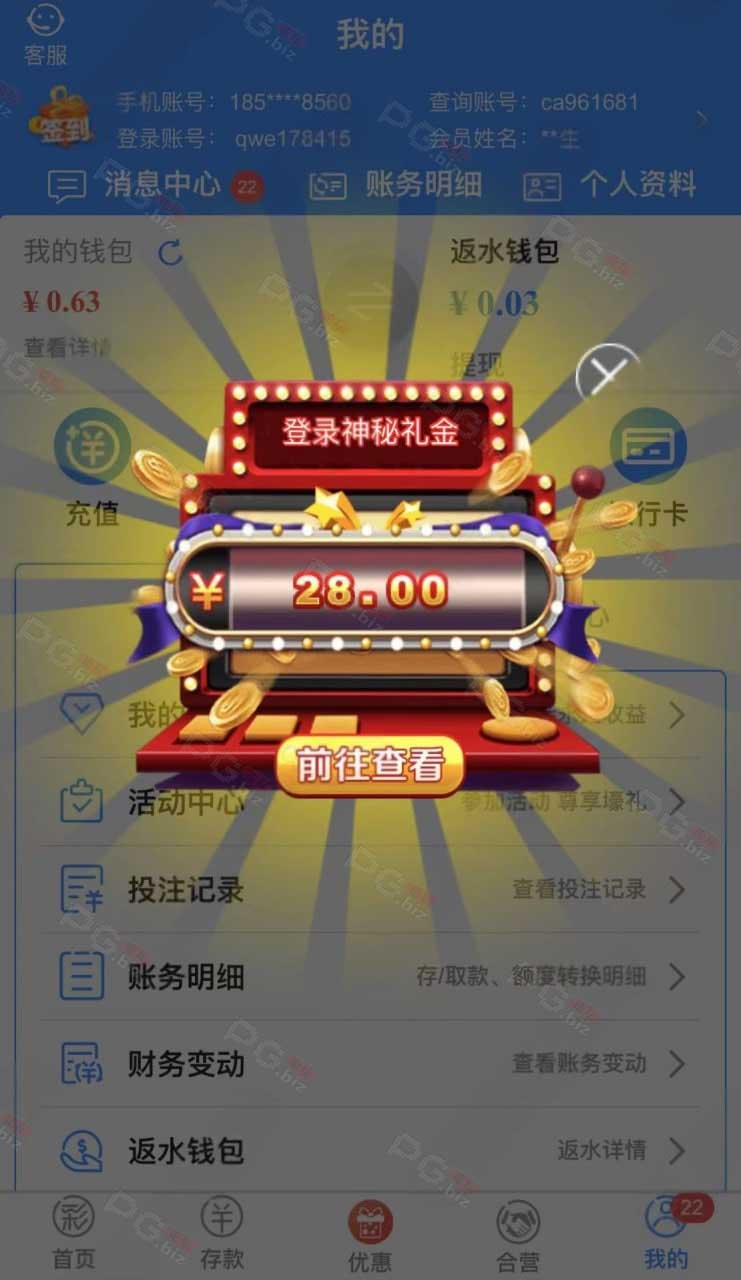Viewport: 741px width, 1280px height.
Task: Open the 投注记录 row
Action: 370,889
